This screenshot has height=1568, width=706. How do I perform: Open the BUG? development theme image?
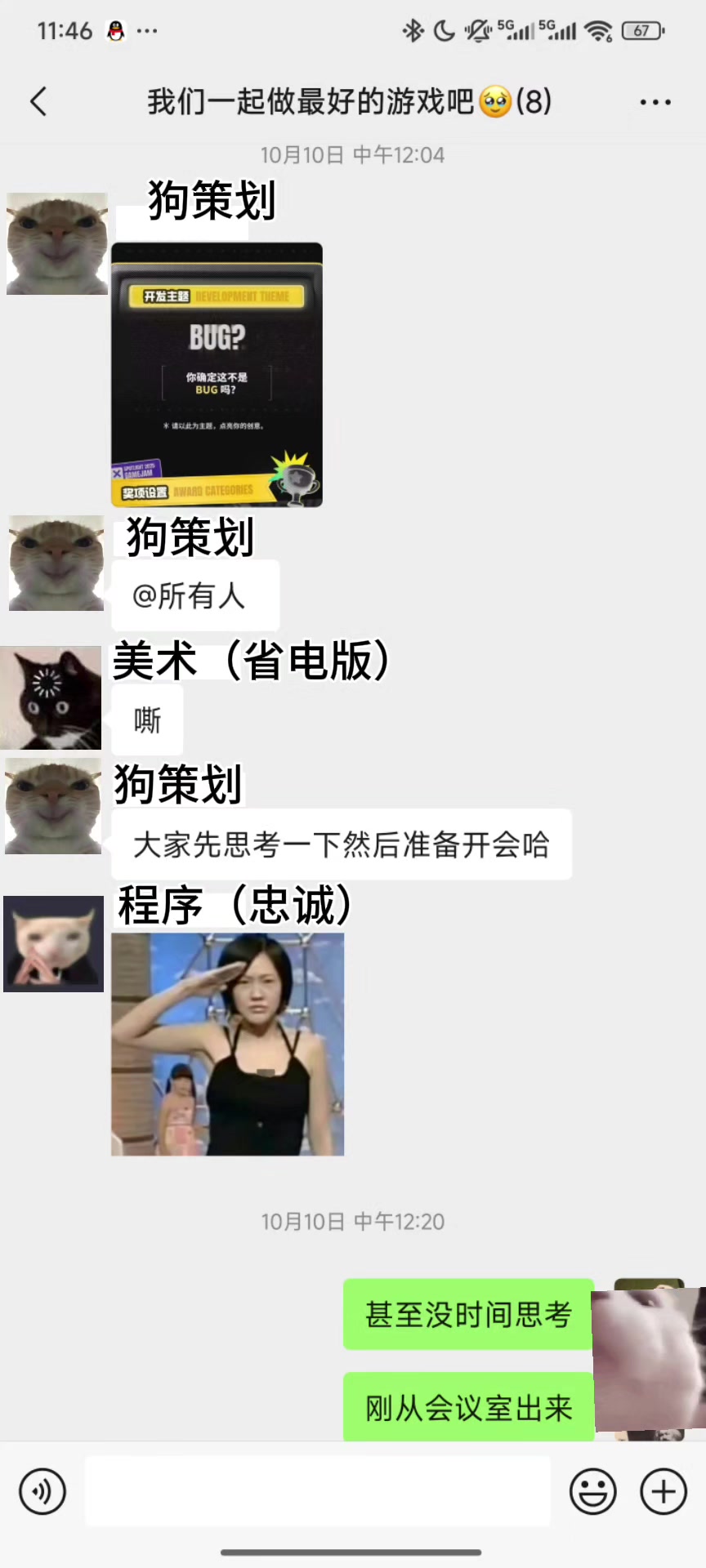coord(217,375)
